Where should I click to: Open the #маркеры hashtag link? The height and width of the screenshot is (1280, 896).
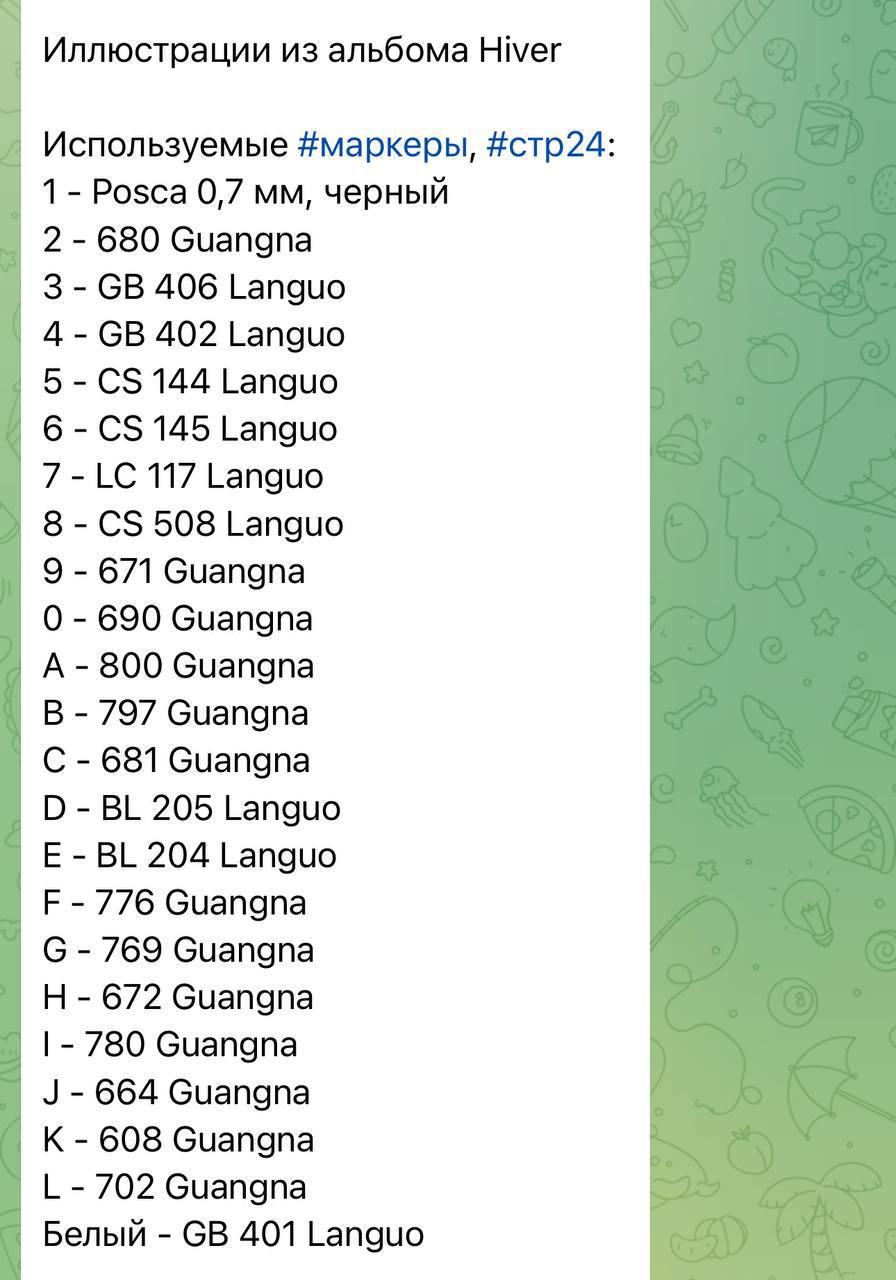click(x=383, y=146)
